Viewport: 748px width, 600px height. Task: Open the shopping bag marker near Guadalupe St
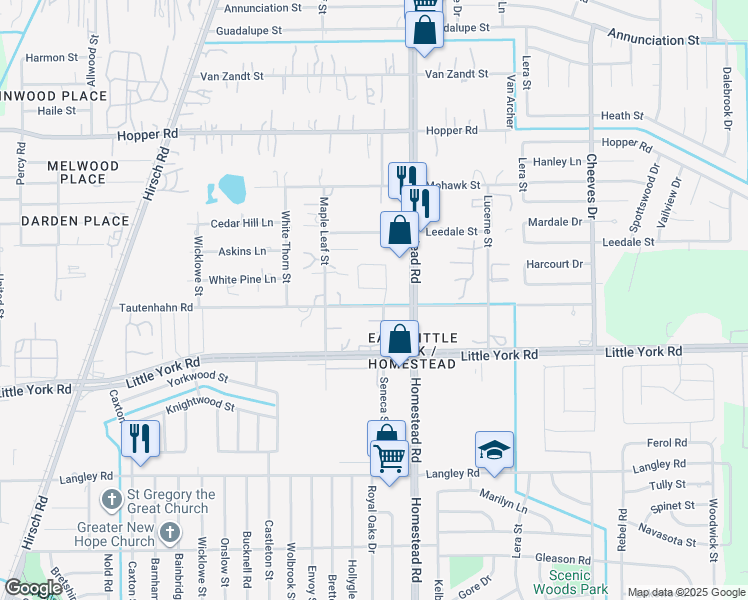pos(424,30)
